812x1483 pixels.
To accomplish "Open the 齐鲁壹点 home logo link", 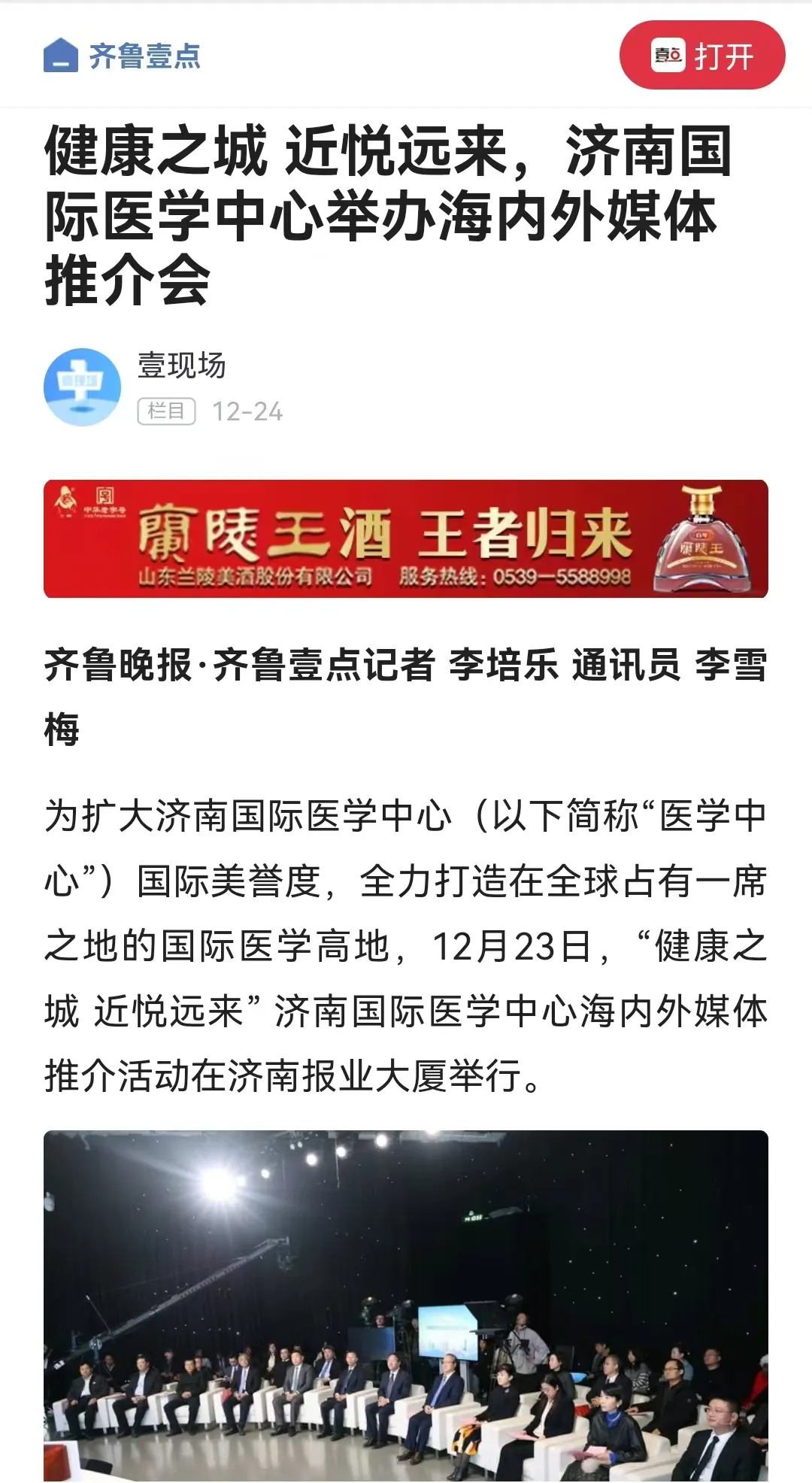I will [x=123, y=56].
